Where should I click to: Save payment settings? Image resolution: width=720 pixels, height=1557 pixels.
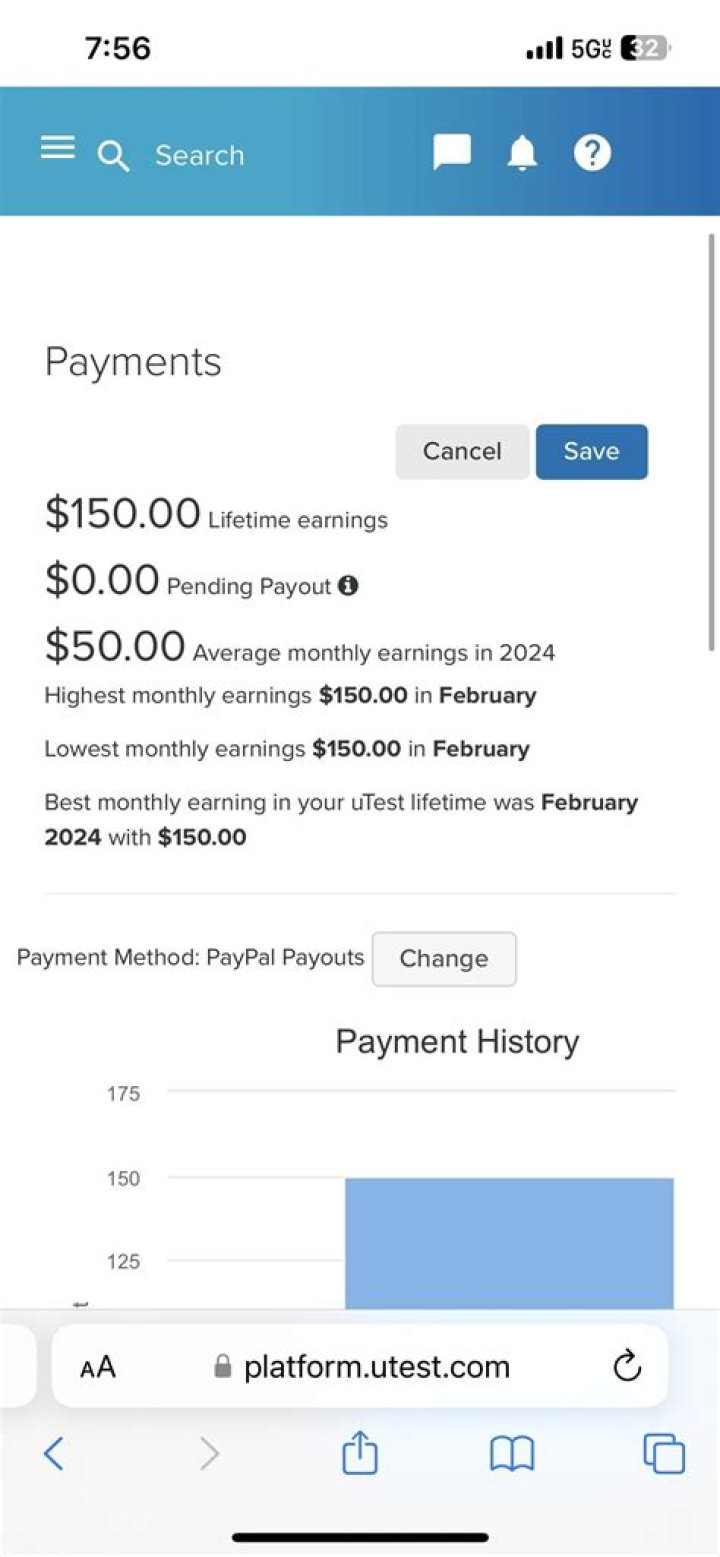click(591, 451)
